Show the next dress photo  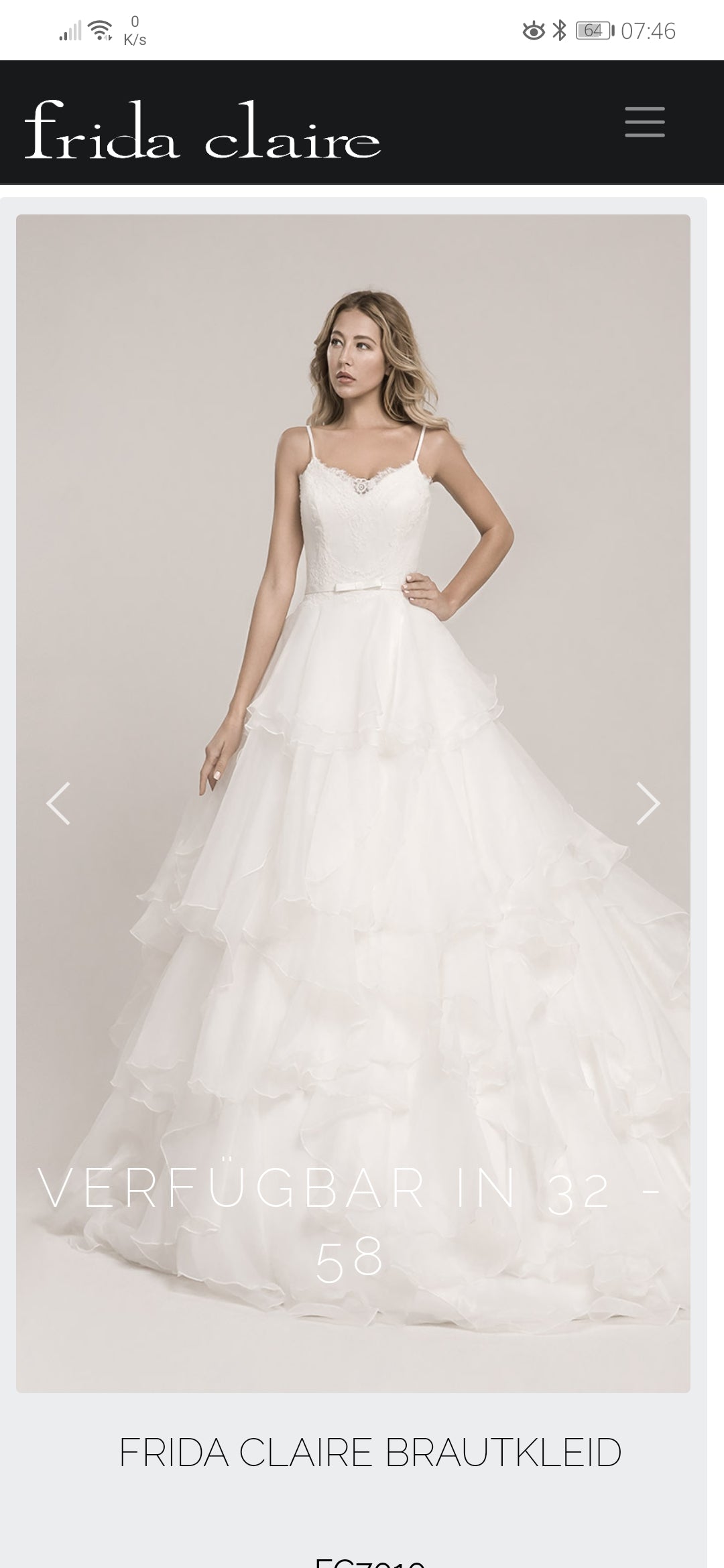[648, 803]
